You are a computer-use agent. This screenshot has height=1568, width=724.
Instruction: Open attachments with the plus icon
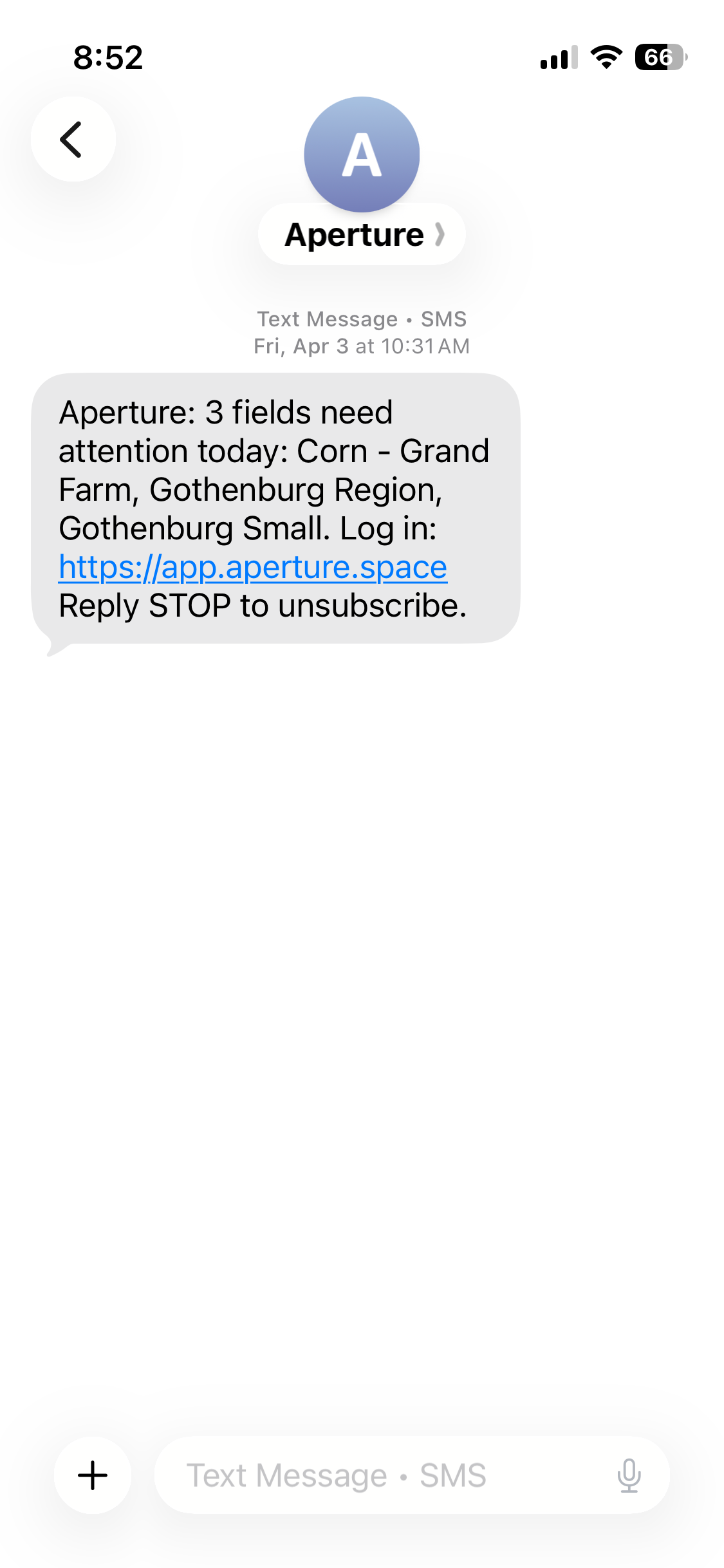coord(93,1475)
